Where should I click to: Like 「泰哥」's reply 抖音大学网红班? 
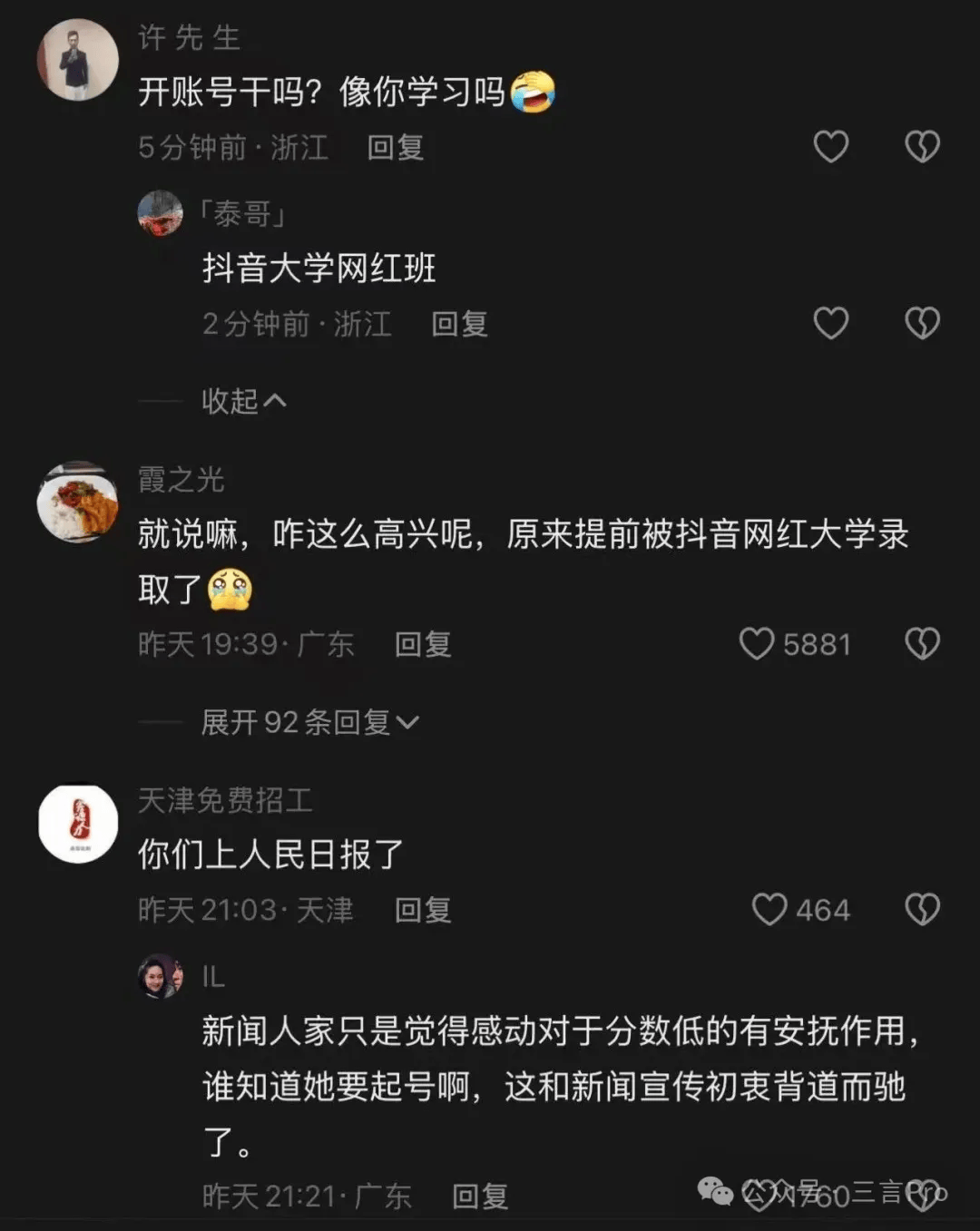[x=830, y=323]
